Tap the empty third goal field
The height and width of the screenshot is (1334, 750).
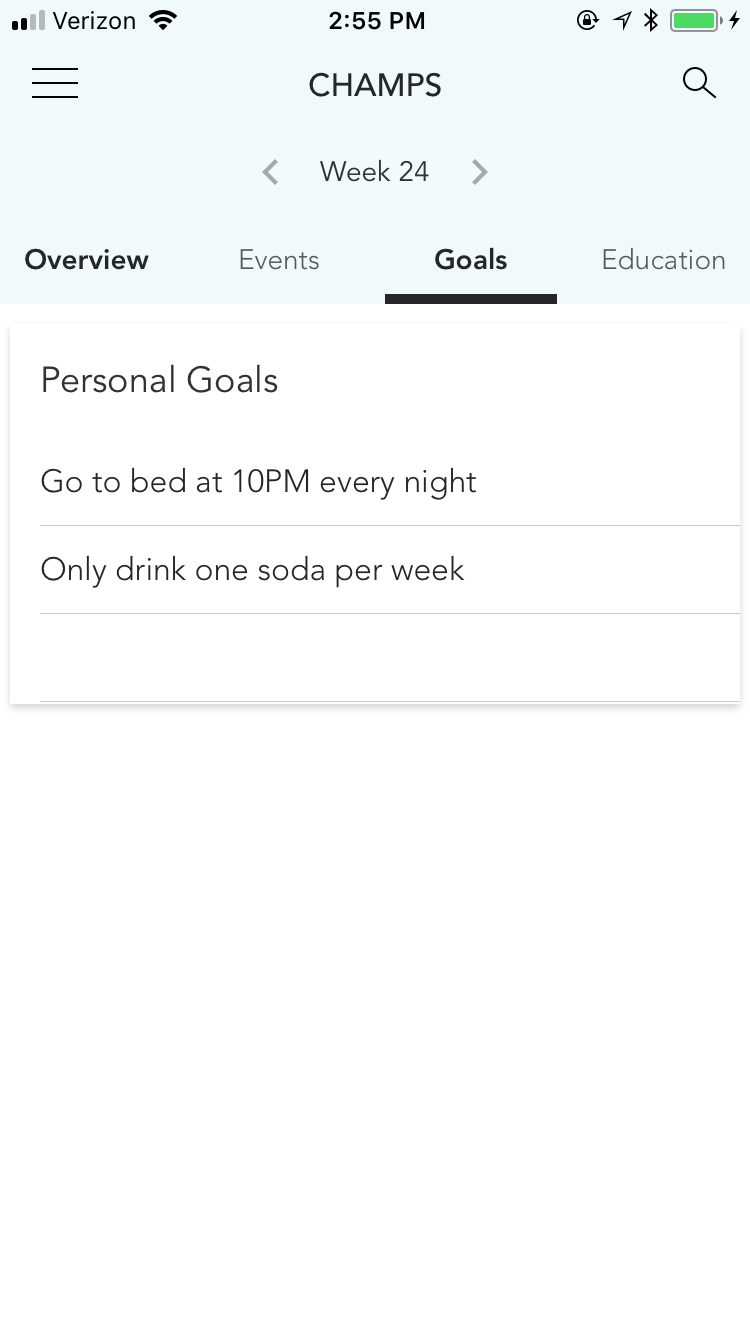[x=390, y=658]
